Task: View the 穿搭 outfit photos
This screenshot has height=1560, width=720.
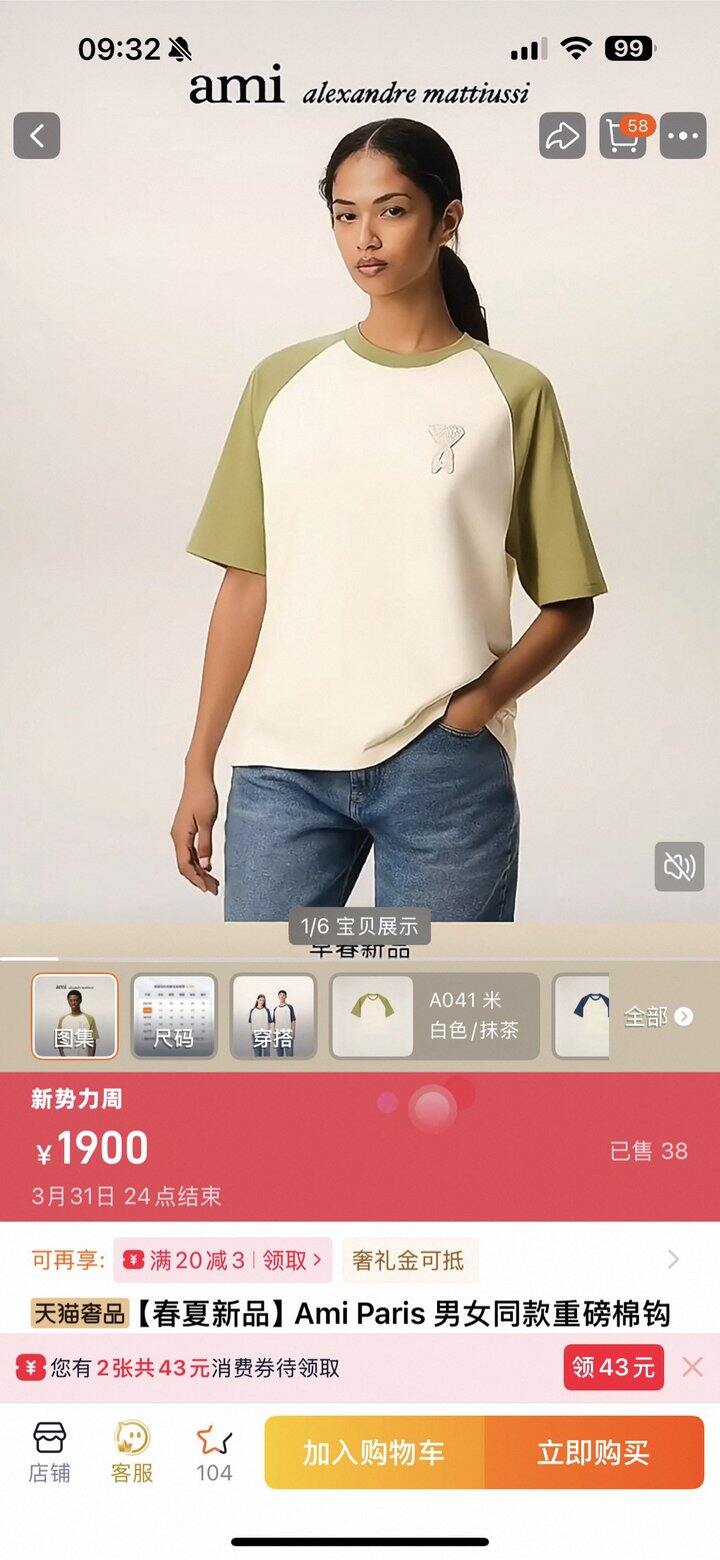Action: pos(273,1016)
